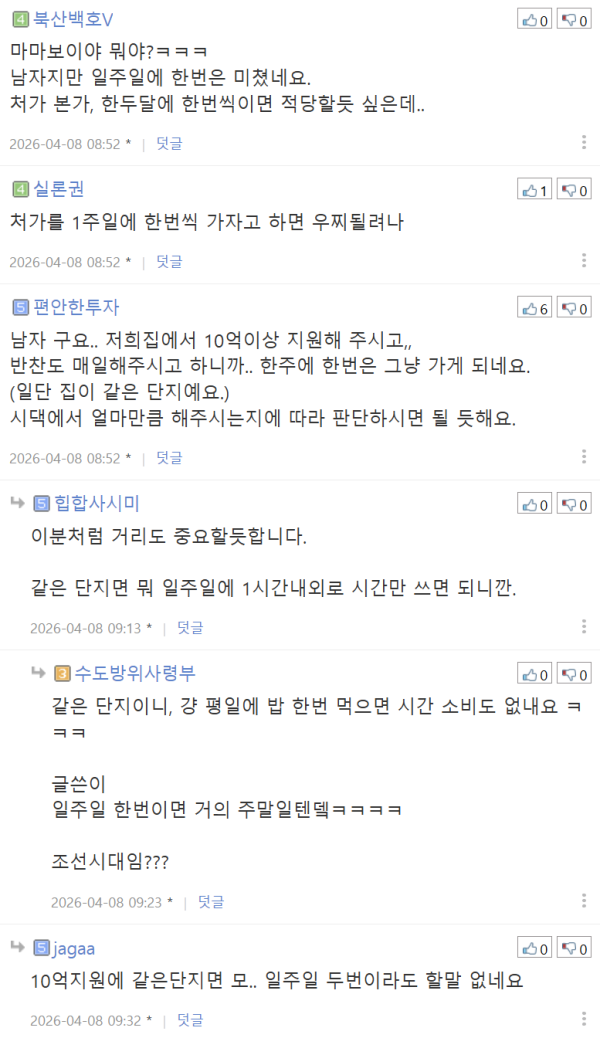View 편안한투자's user profile
The width and height of the screenshot is (600, 1038).
pos(75,307)
